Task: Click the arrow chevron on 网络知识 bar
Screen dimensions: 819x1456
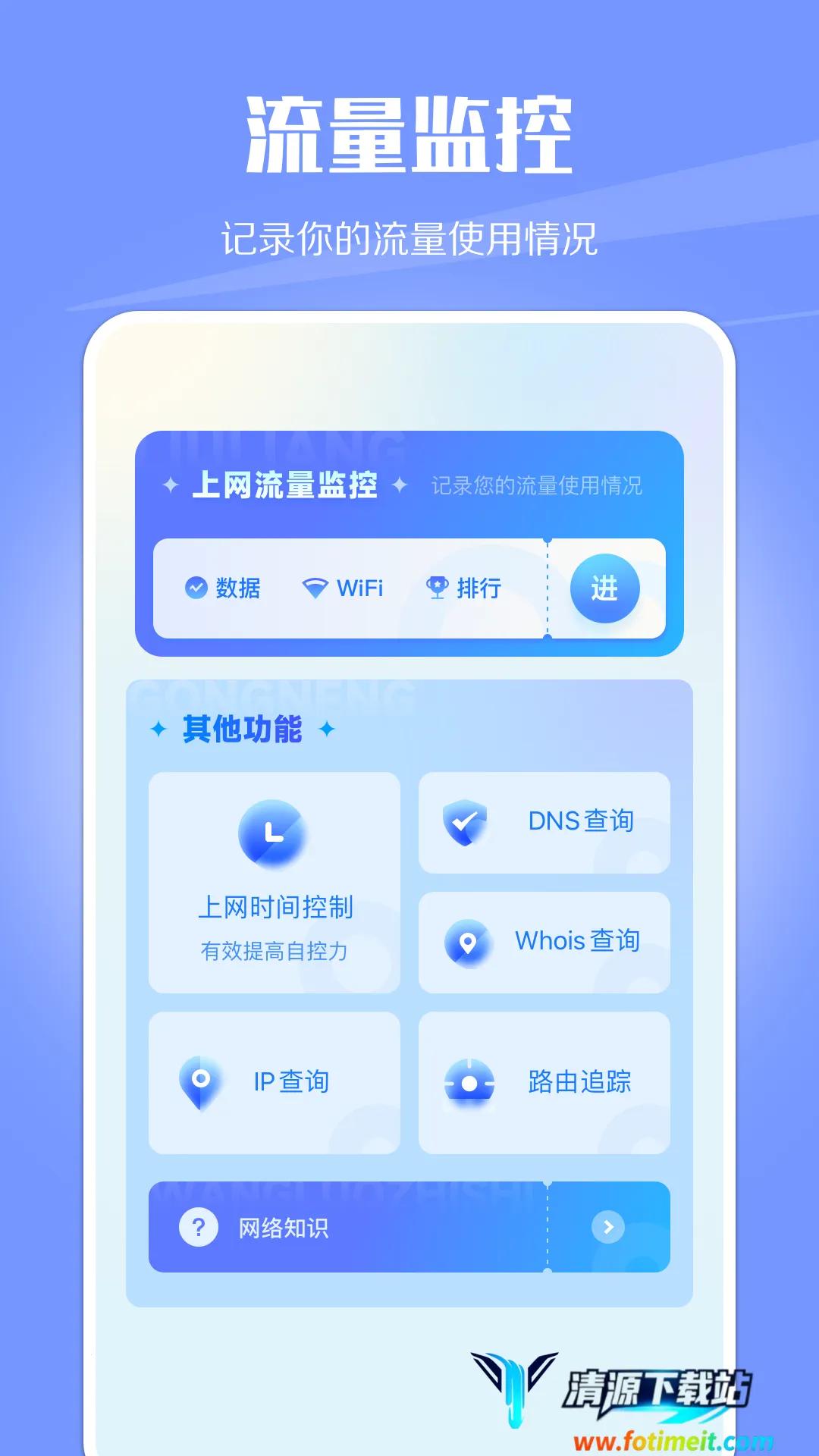Action: point(607,1227)
